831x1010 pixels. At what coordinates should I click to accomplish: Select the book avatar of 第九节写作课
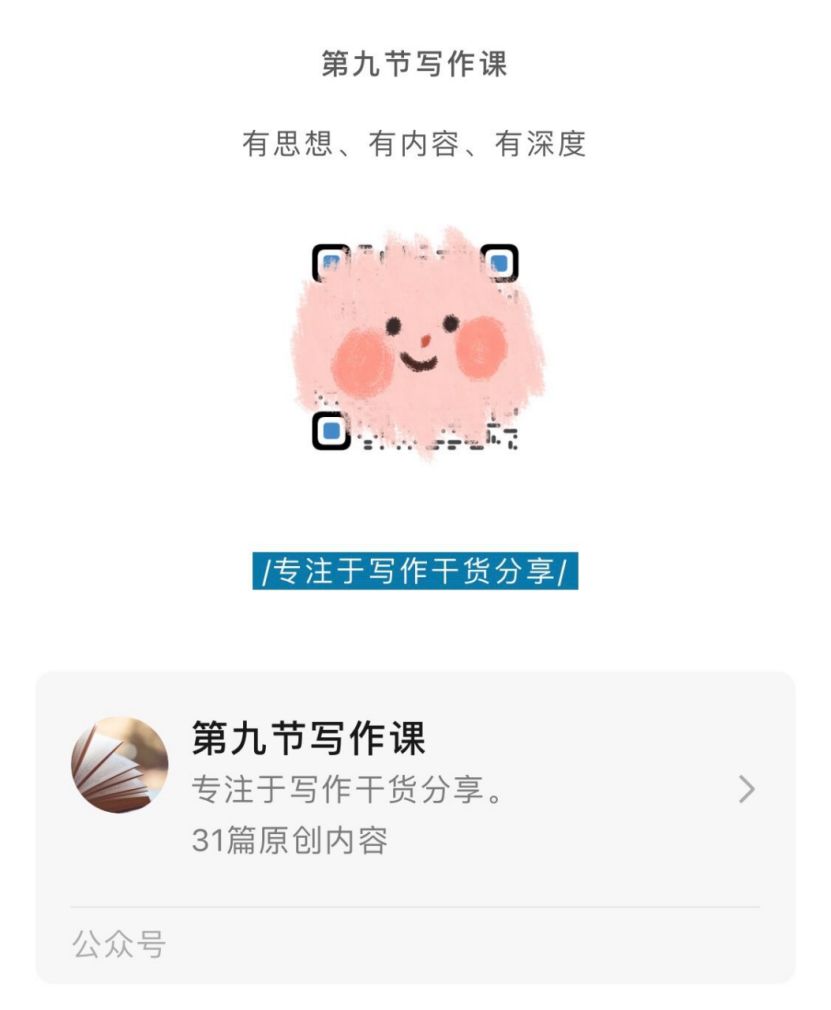120,765
